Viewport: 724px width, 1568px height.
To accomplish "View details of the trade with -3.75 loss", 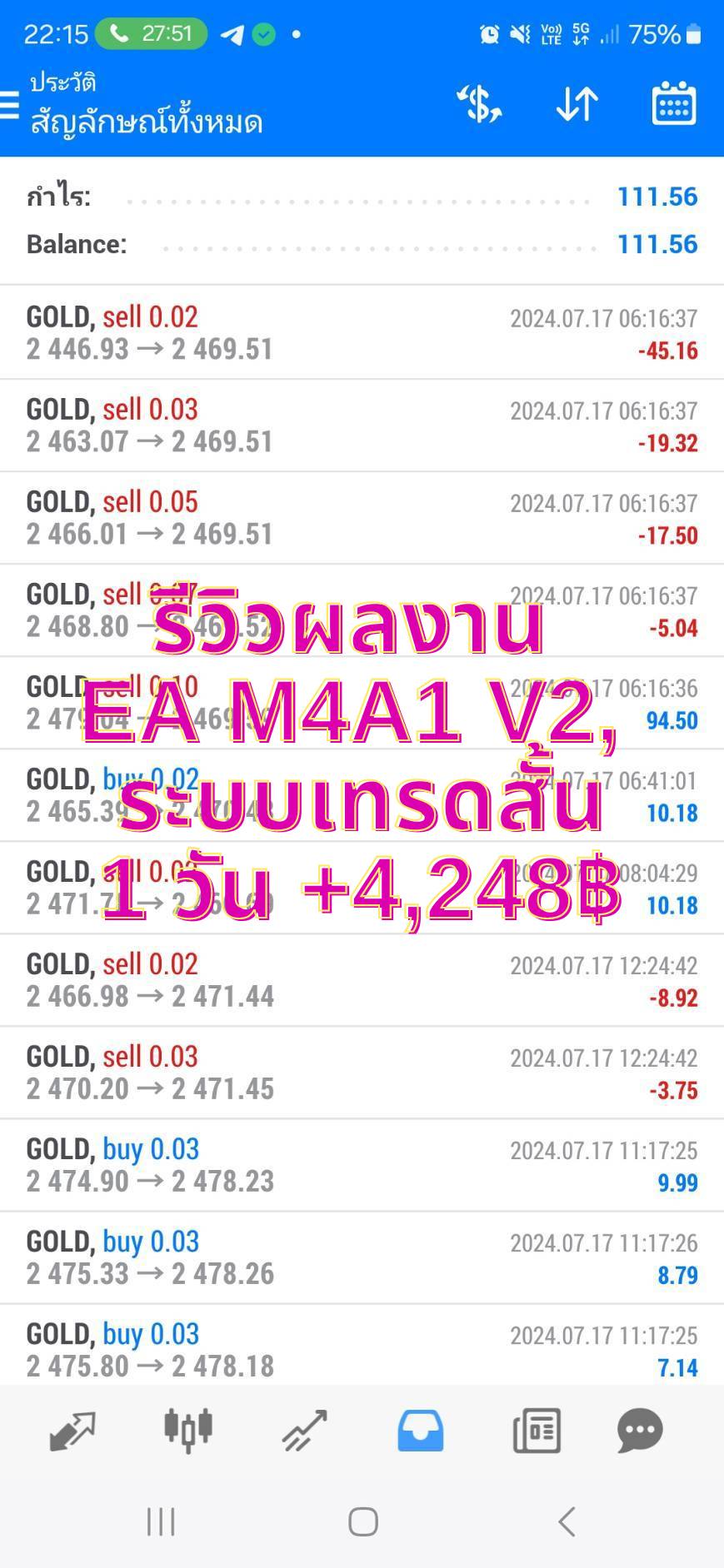I will click(362, 1073).
